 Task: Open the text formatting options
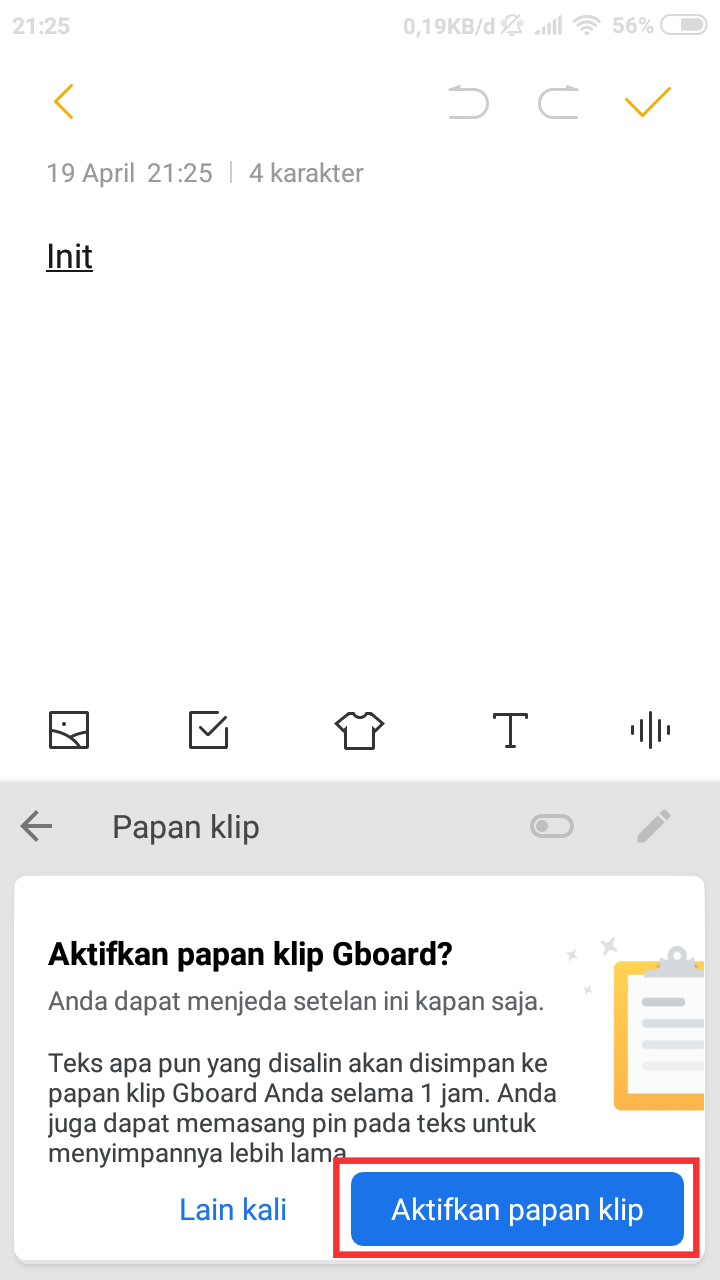pyautogui.click(x=510, y=730)
